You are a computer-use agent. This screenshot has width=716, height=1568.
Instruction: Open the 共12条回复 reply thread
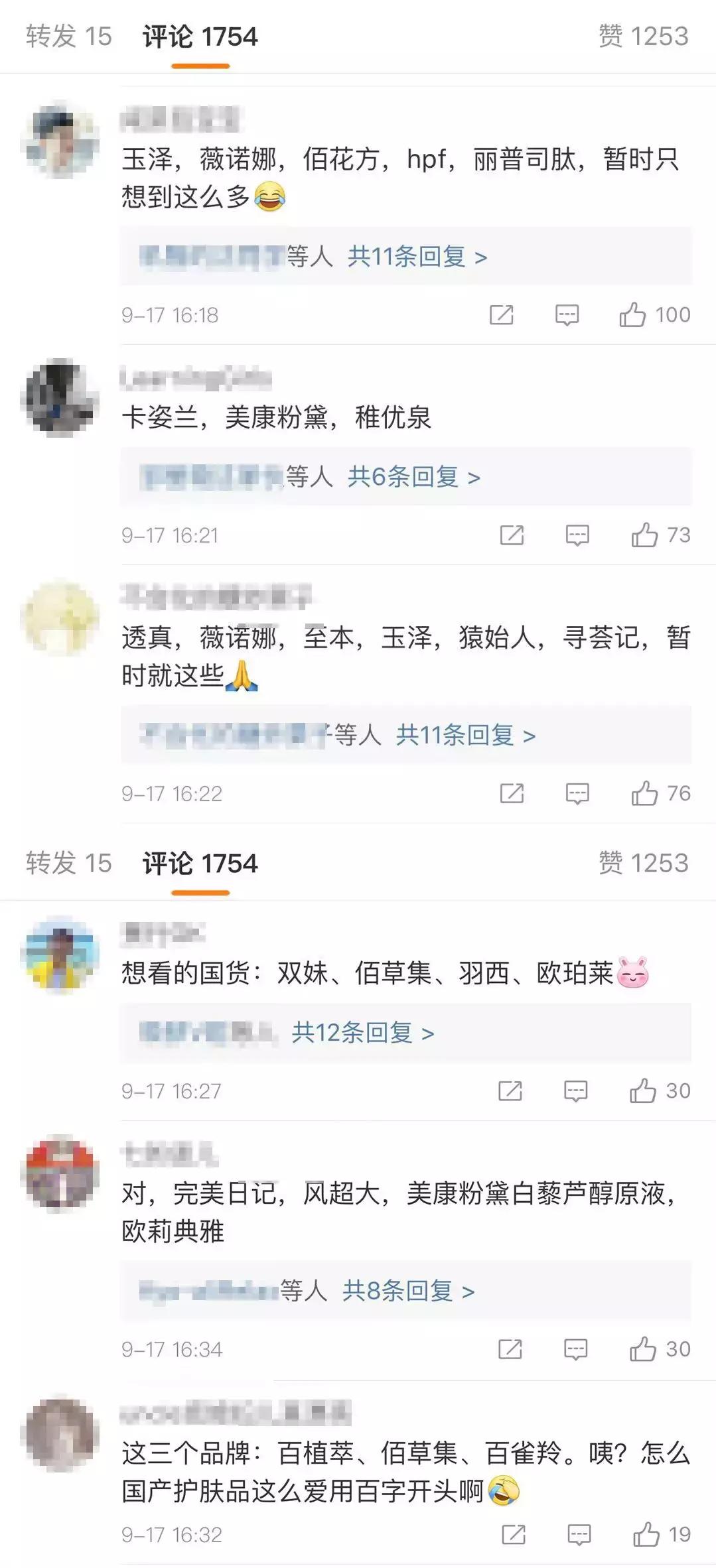(363, 1033)
